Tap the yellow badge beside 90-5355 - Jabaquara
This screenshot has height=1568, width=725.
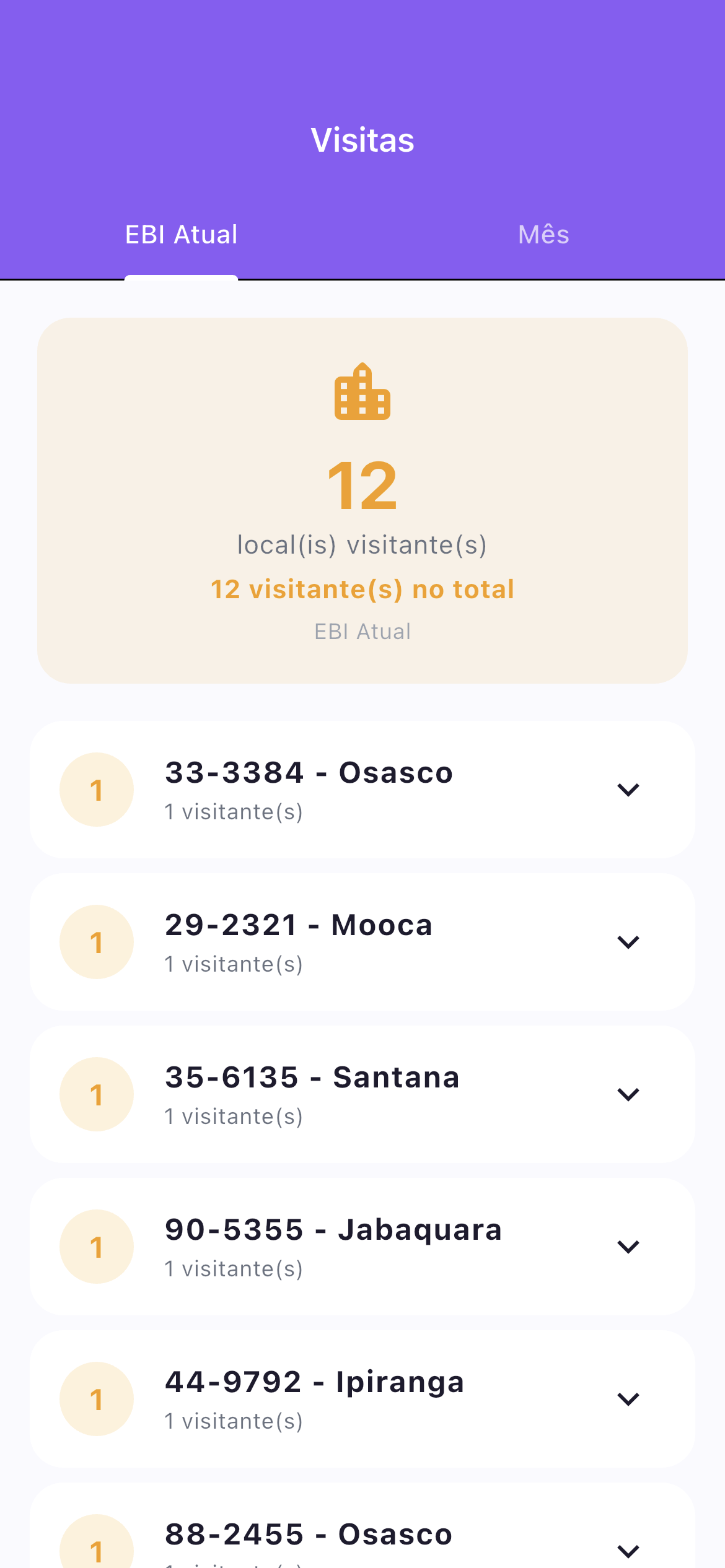pyautogui.click(x=97, y=1247)
